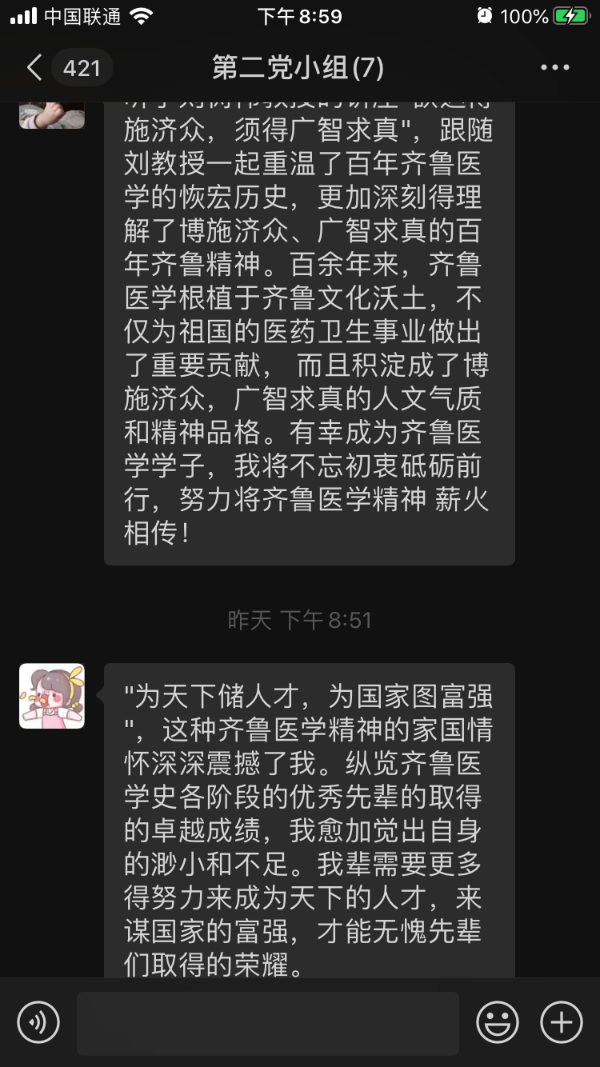Open the group chat details menu
This screenshot has width=600, height=1067.
[554, 68]
